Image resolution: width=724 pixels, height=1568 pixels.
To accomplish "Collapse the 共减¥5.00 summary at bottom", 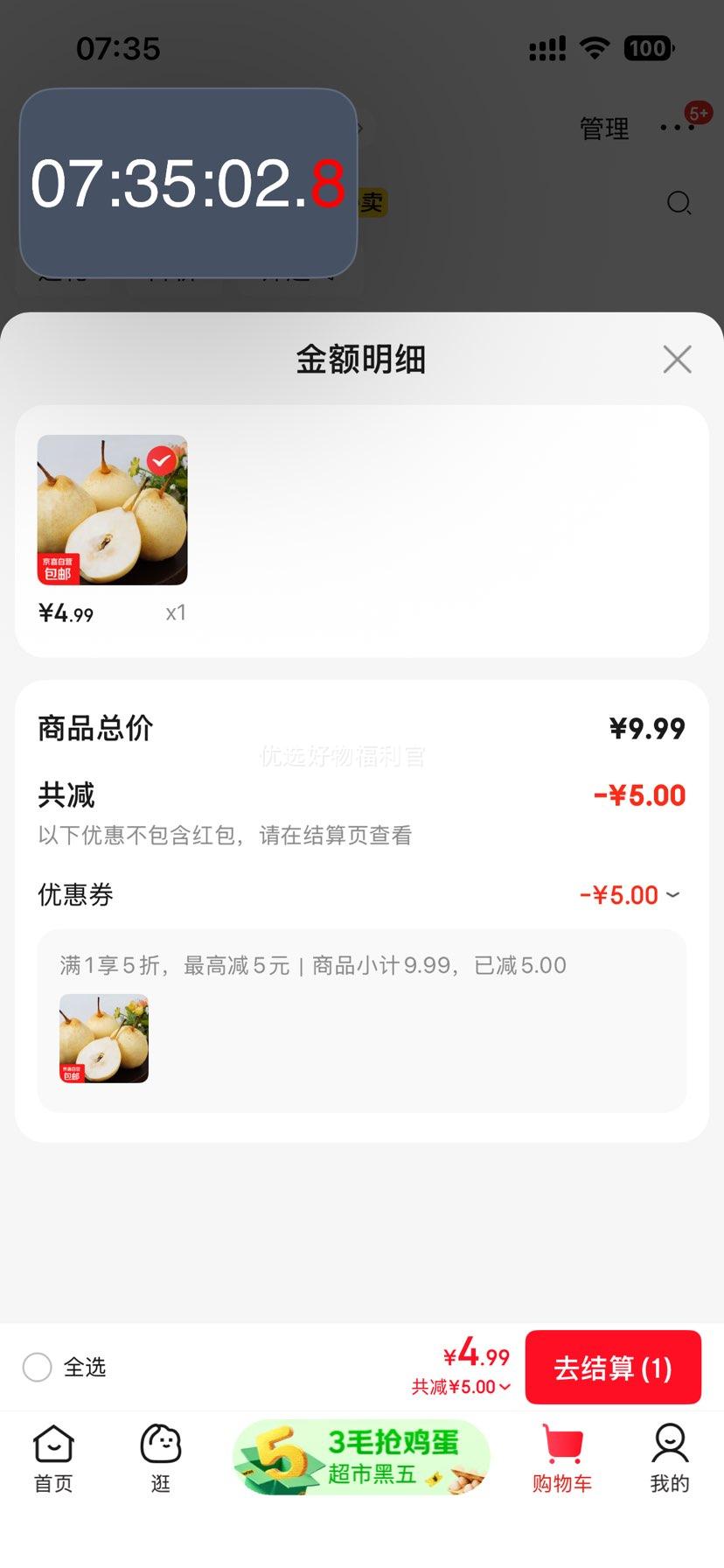I will point(461,1387).
